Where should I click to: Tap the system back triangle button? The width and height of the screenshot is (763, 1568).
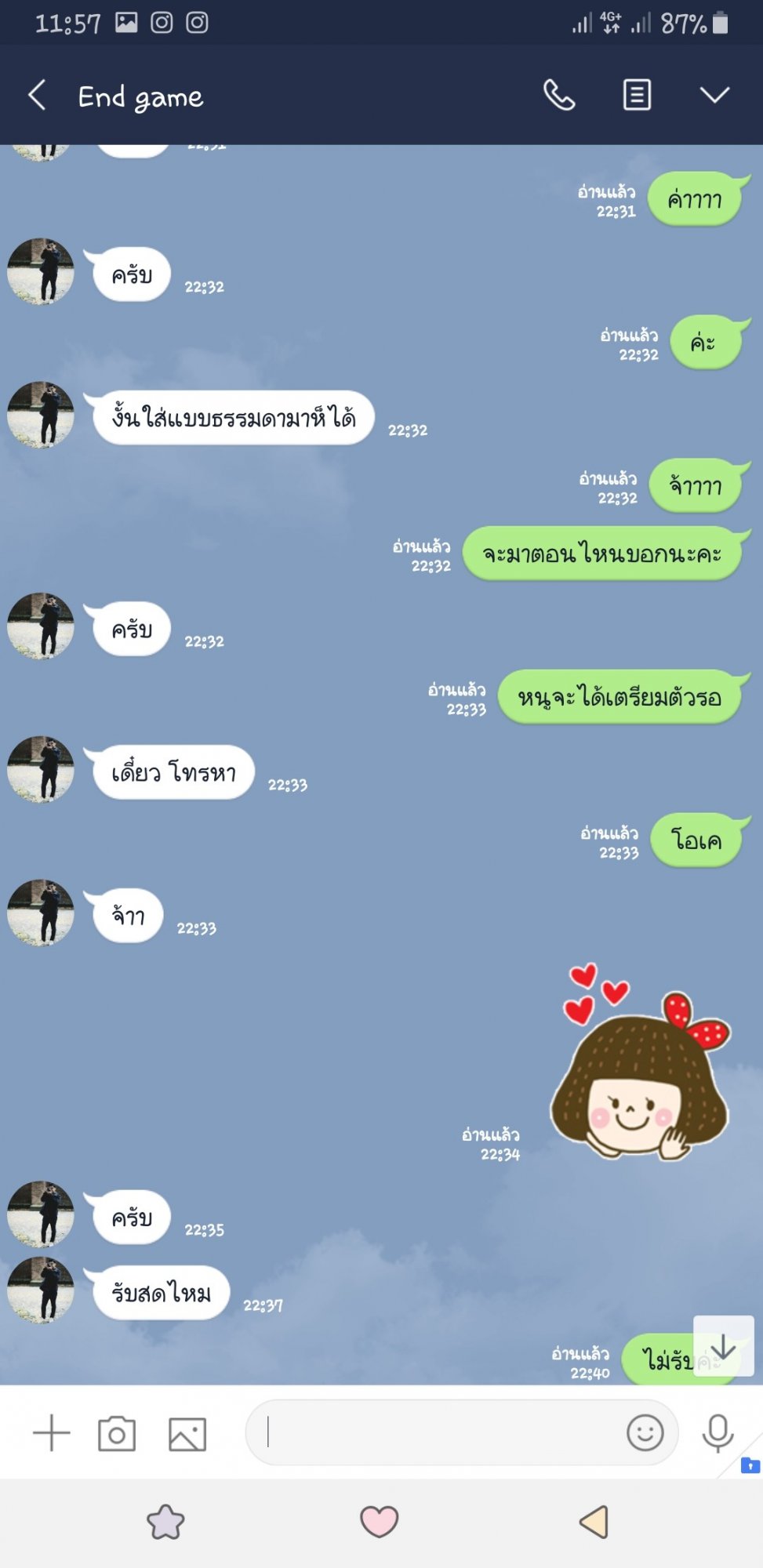pos(594,1522)
